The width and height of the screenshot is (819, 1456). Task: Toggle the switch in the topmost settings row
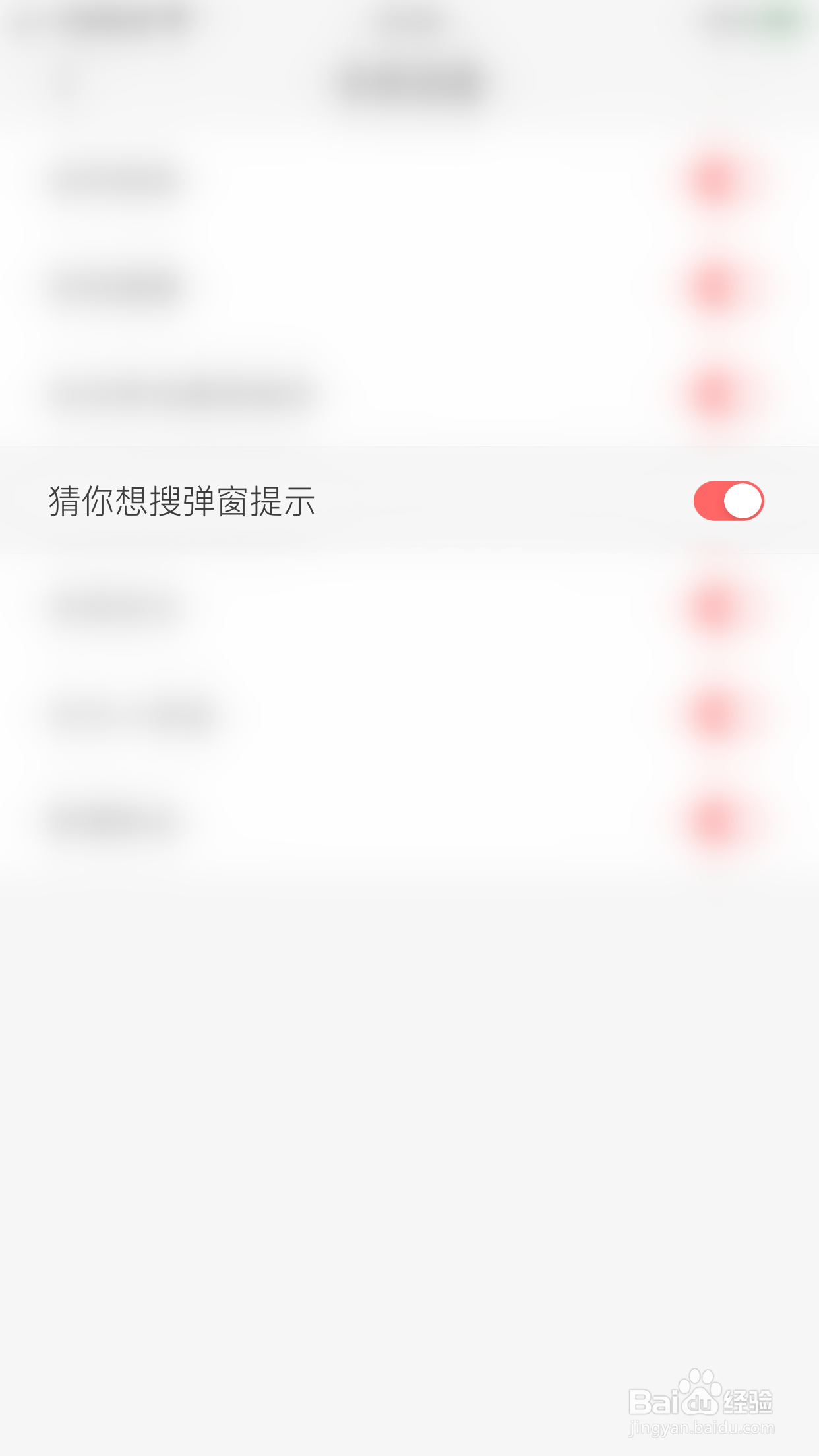pyautogui.click(x=712, y=178)
